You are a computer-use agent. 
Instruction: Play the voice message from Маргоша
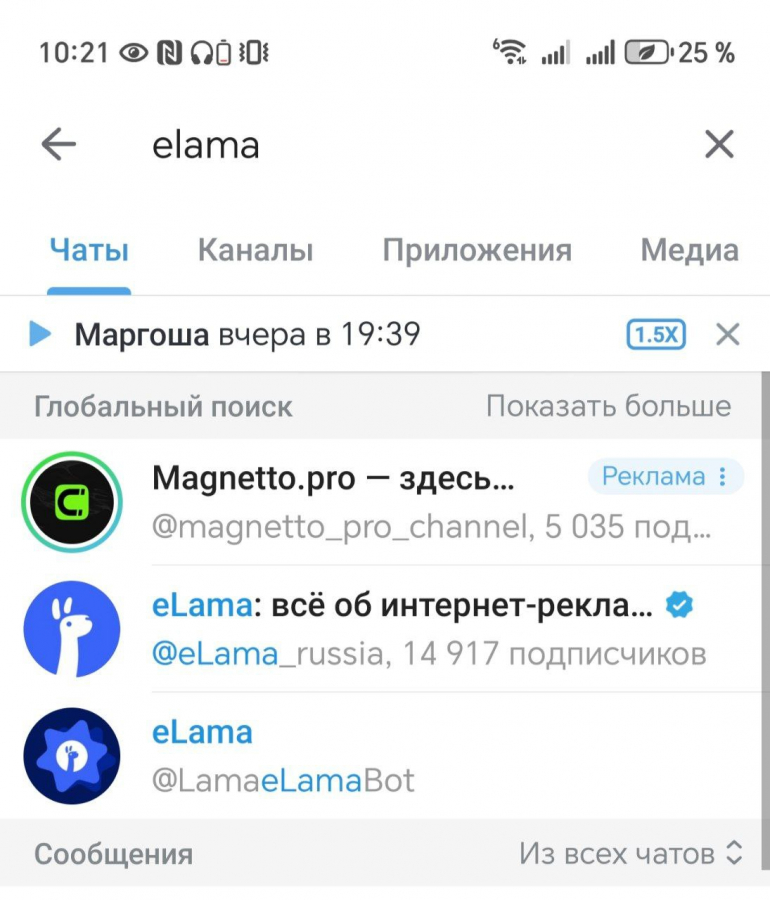click(40, 334)
